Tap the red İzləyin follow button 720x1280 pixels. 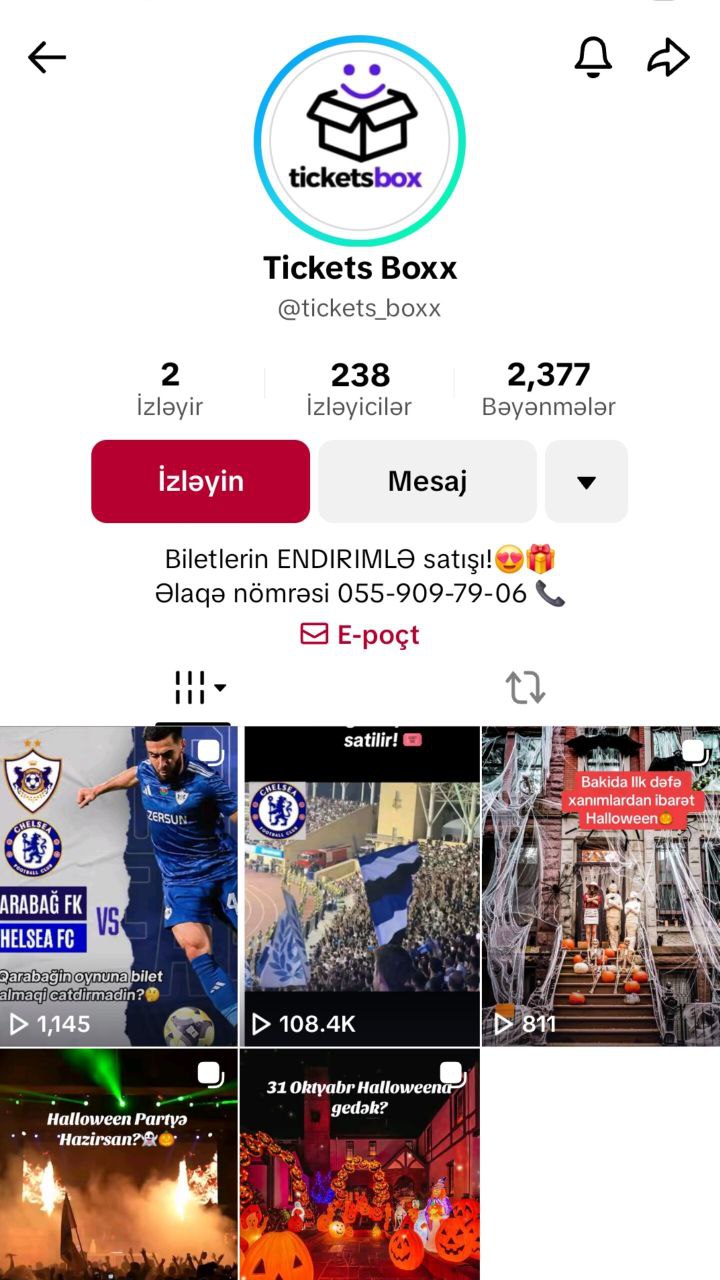[200, 481]
